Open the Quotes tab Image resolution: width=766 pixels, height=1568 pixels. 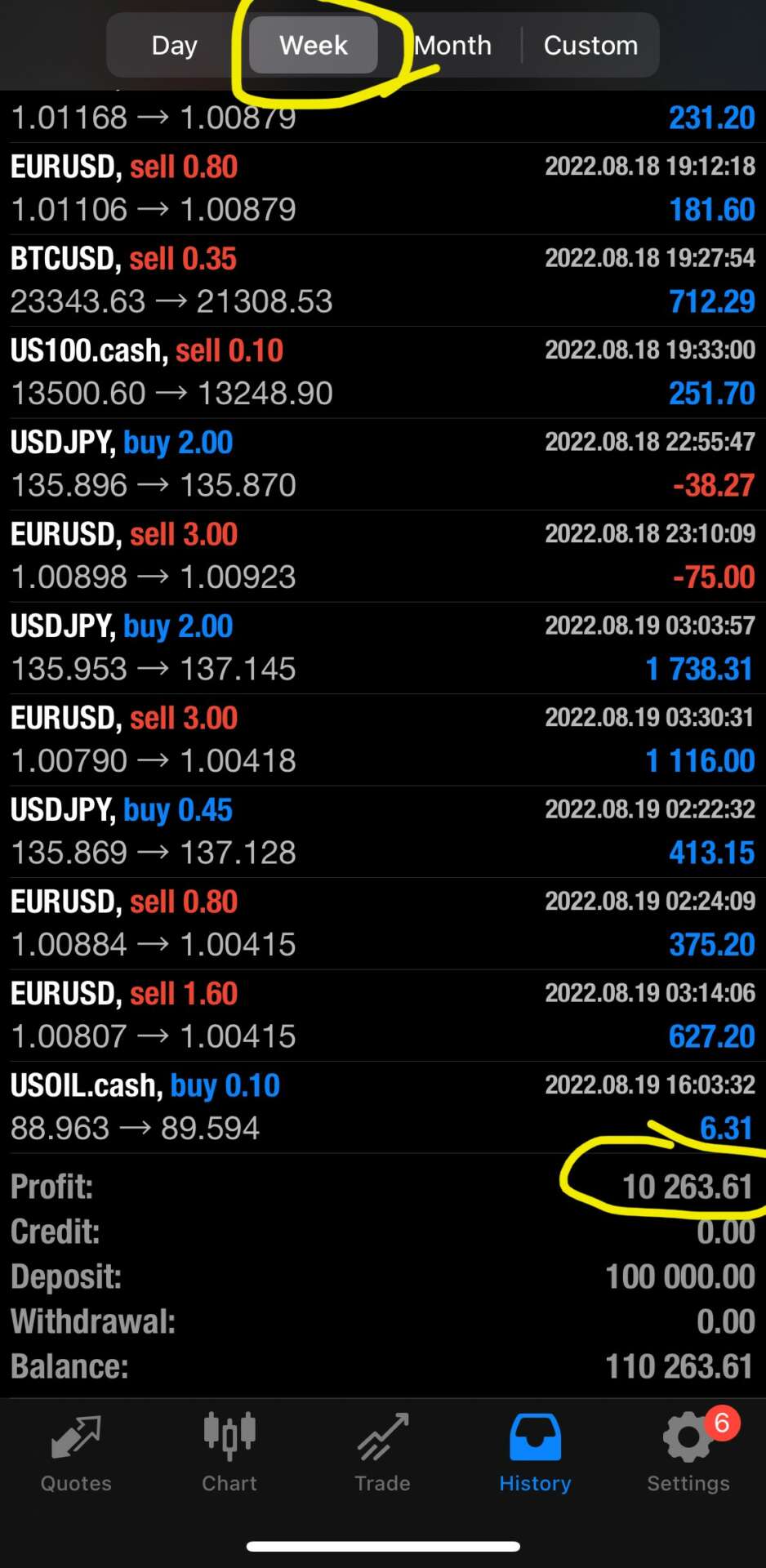76,1454
